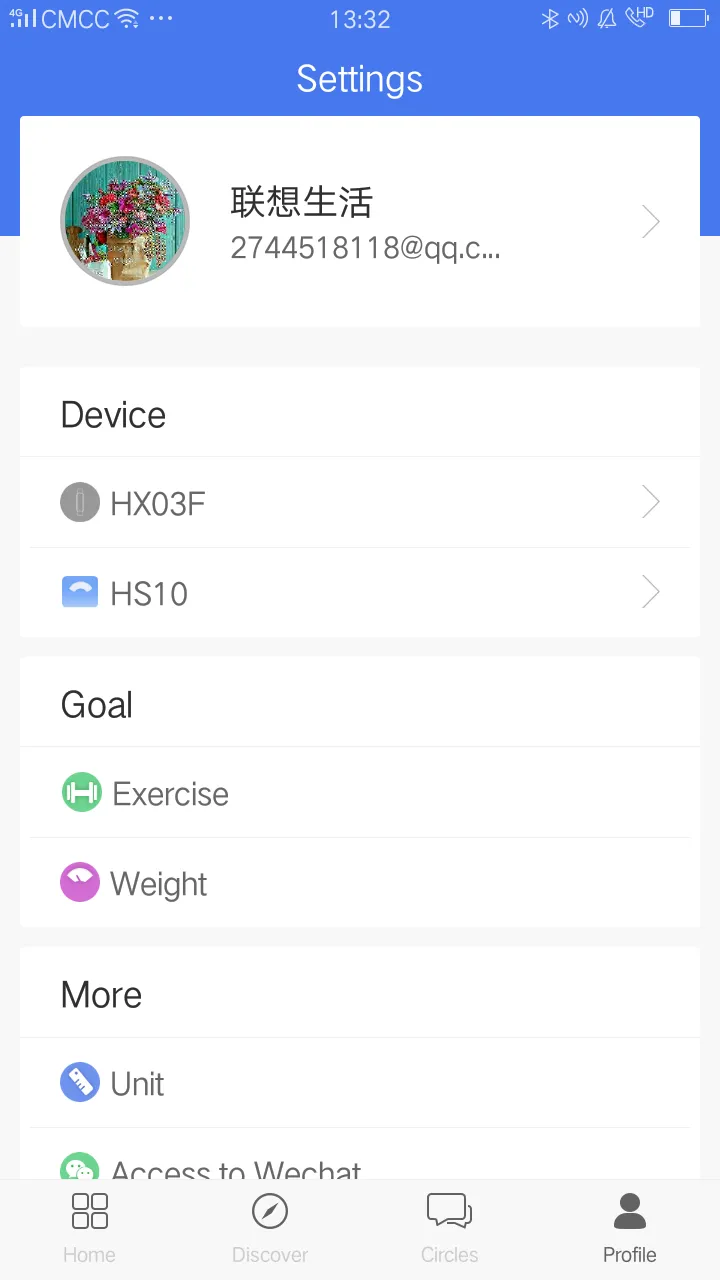The height and width of the screenshot is (1280, 720).
Task: Expand the HX03F device settings
Action: [x=651, y=502]
